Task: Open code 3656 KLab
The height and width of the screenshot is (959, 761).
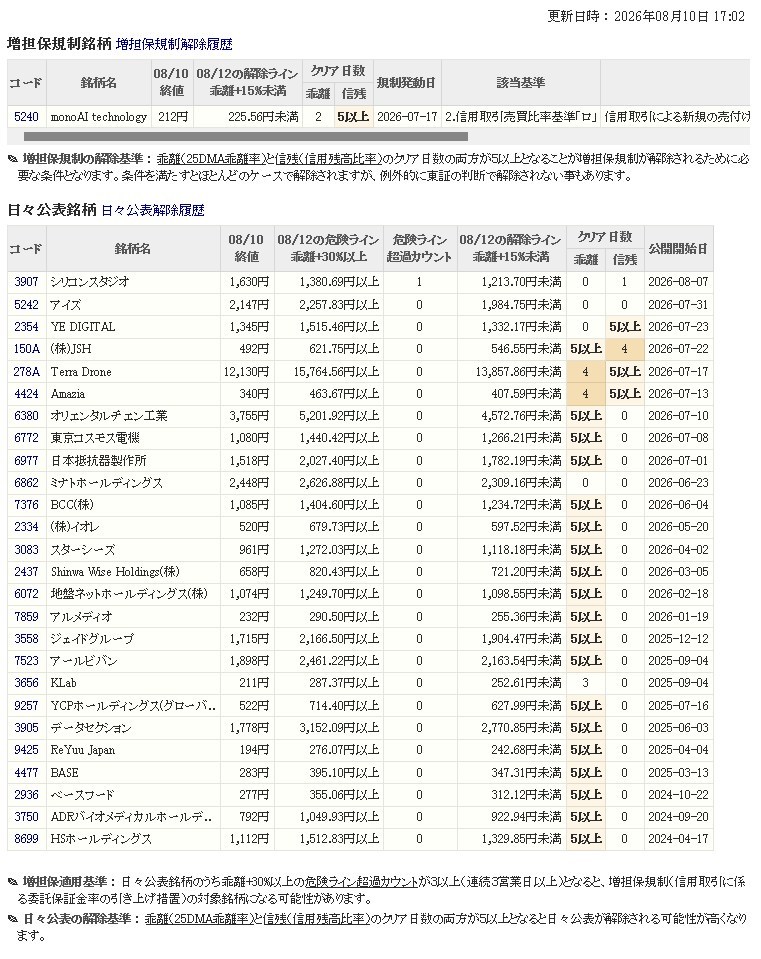Action: pos(26,683)
